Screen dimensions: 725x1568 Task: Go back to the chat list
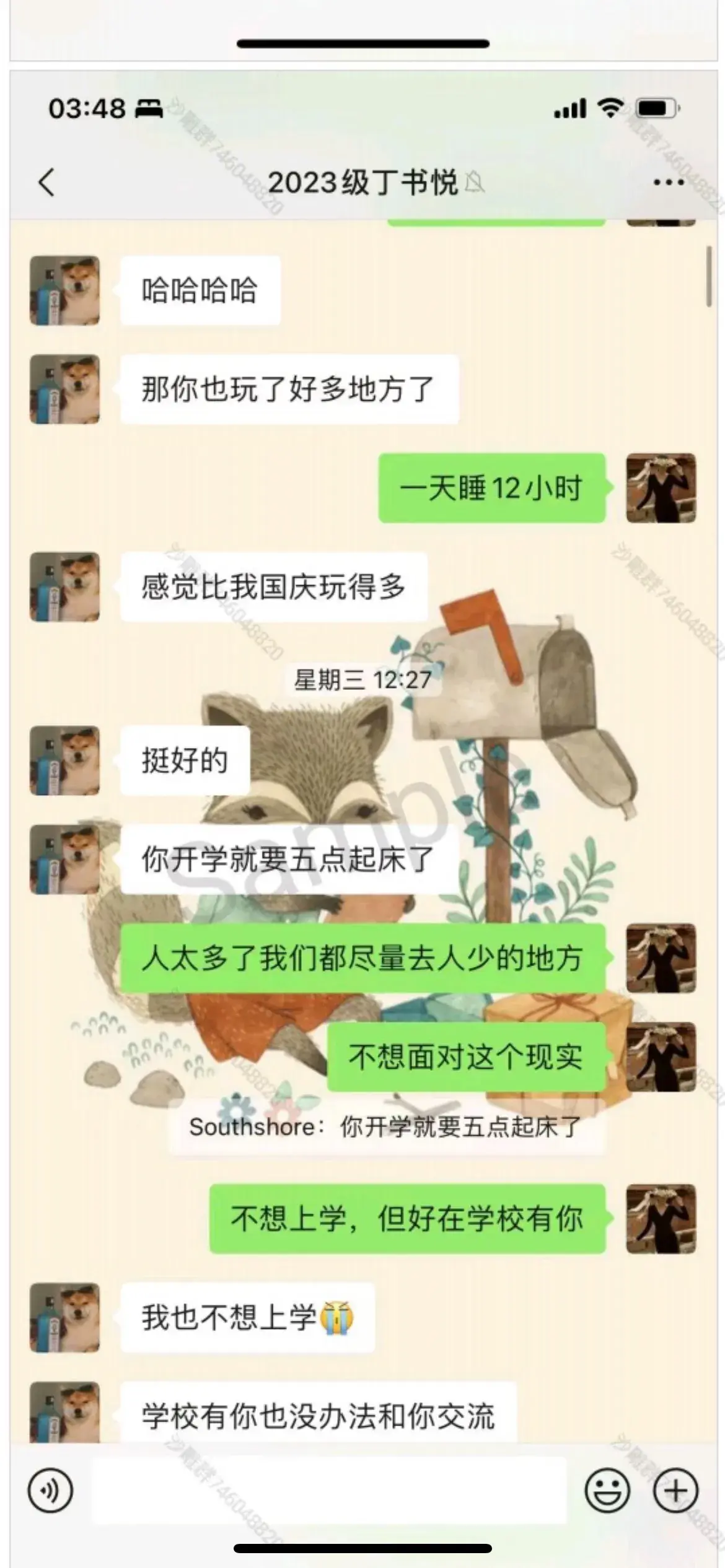pyautogui.click(x=47, y=182)
